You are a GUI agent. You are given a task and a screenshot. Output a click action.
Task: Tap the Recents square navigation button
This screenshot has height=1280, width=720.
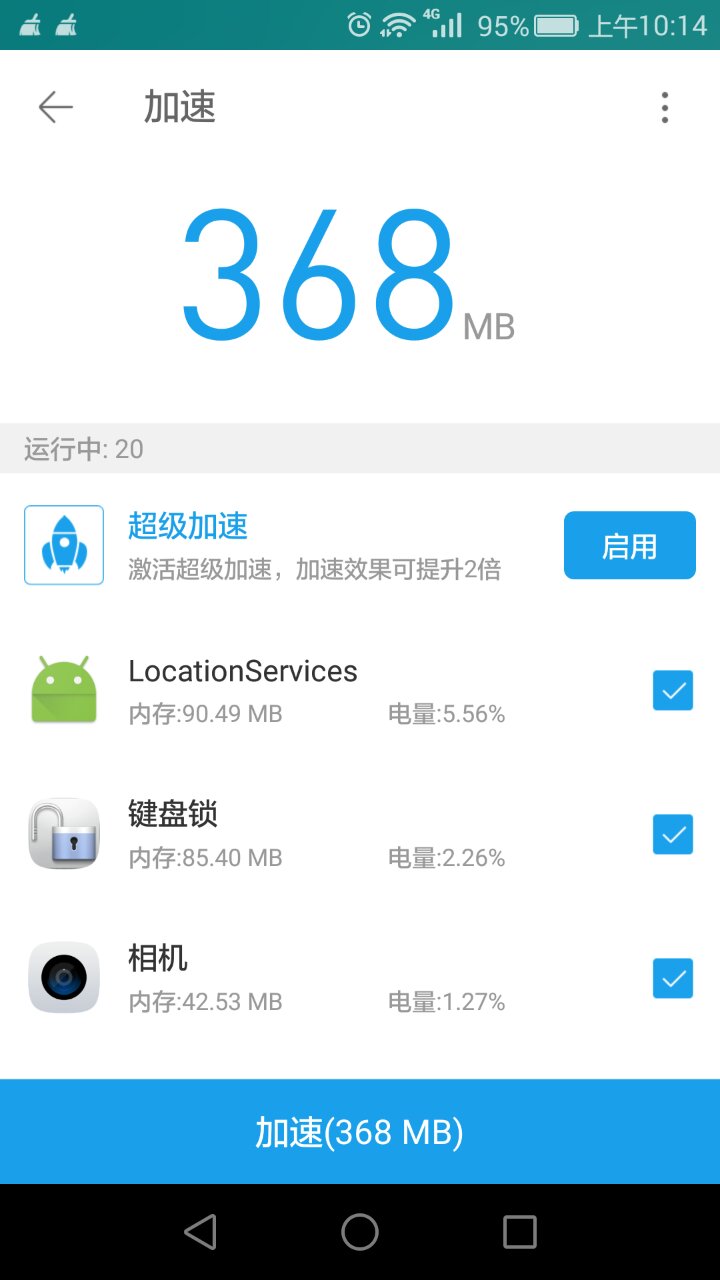(x=518, y=1232)
